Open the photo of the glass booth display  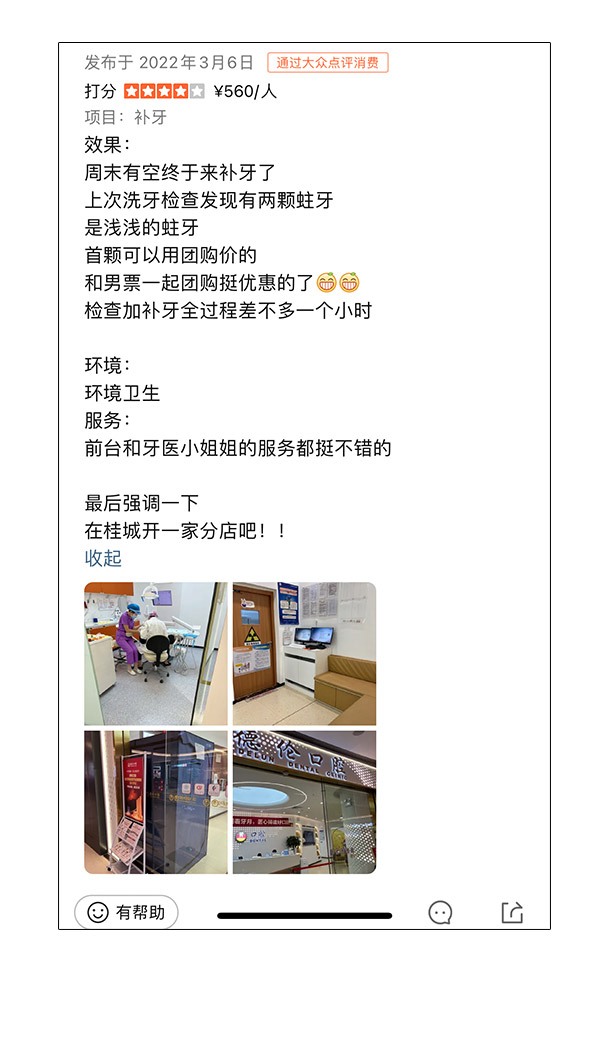tap(156, 802)
